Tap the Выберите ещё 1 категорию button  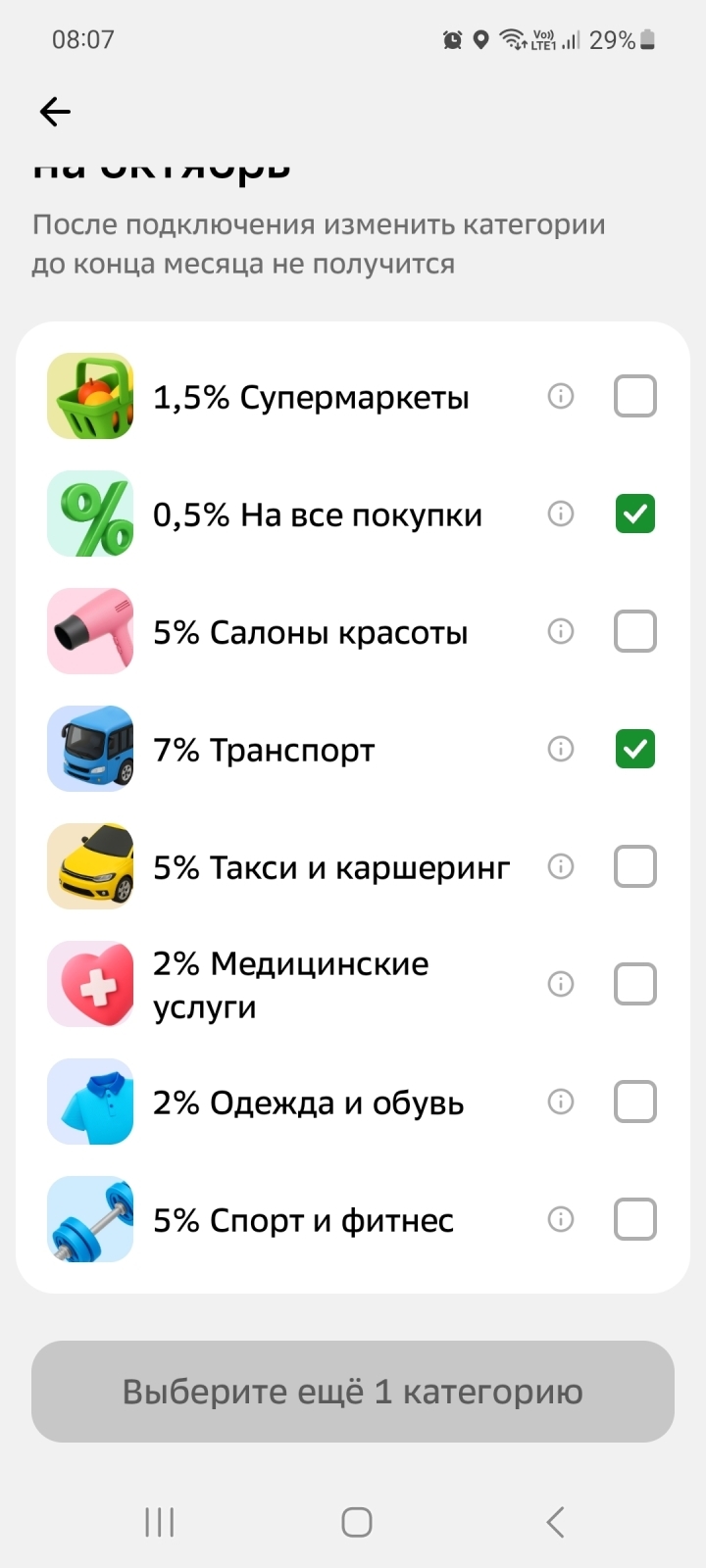tap(353, 1391)
